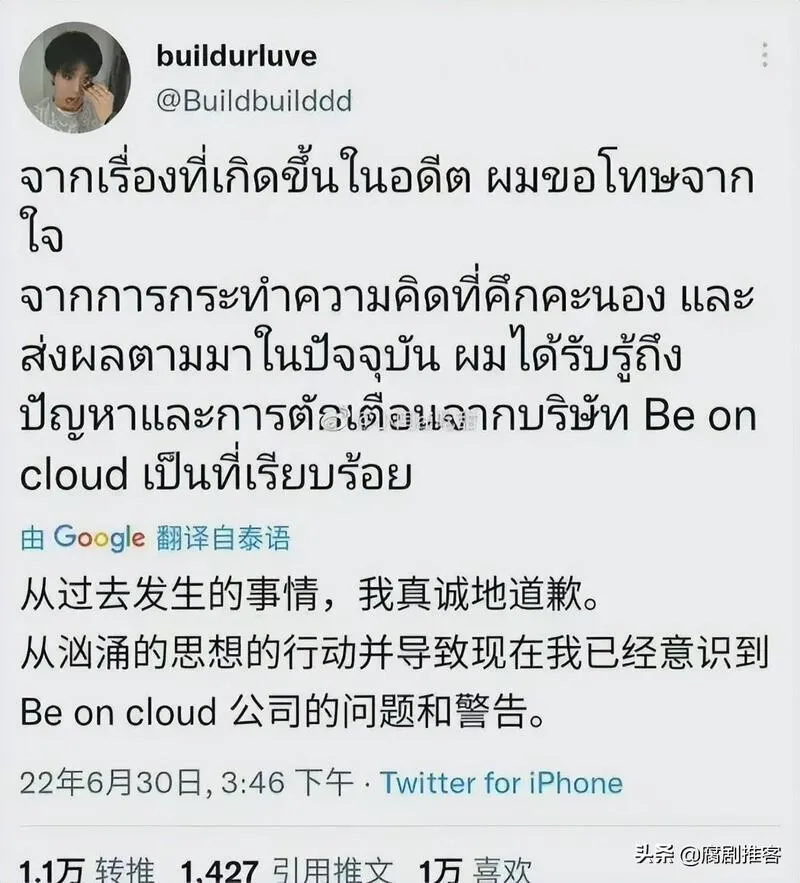Open the @Buildbuilddd profile handle
This screenshot has width=800, height=883.
254,102
